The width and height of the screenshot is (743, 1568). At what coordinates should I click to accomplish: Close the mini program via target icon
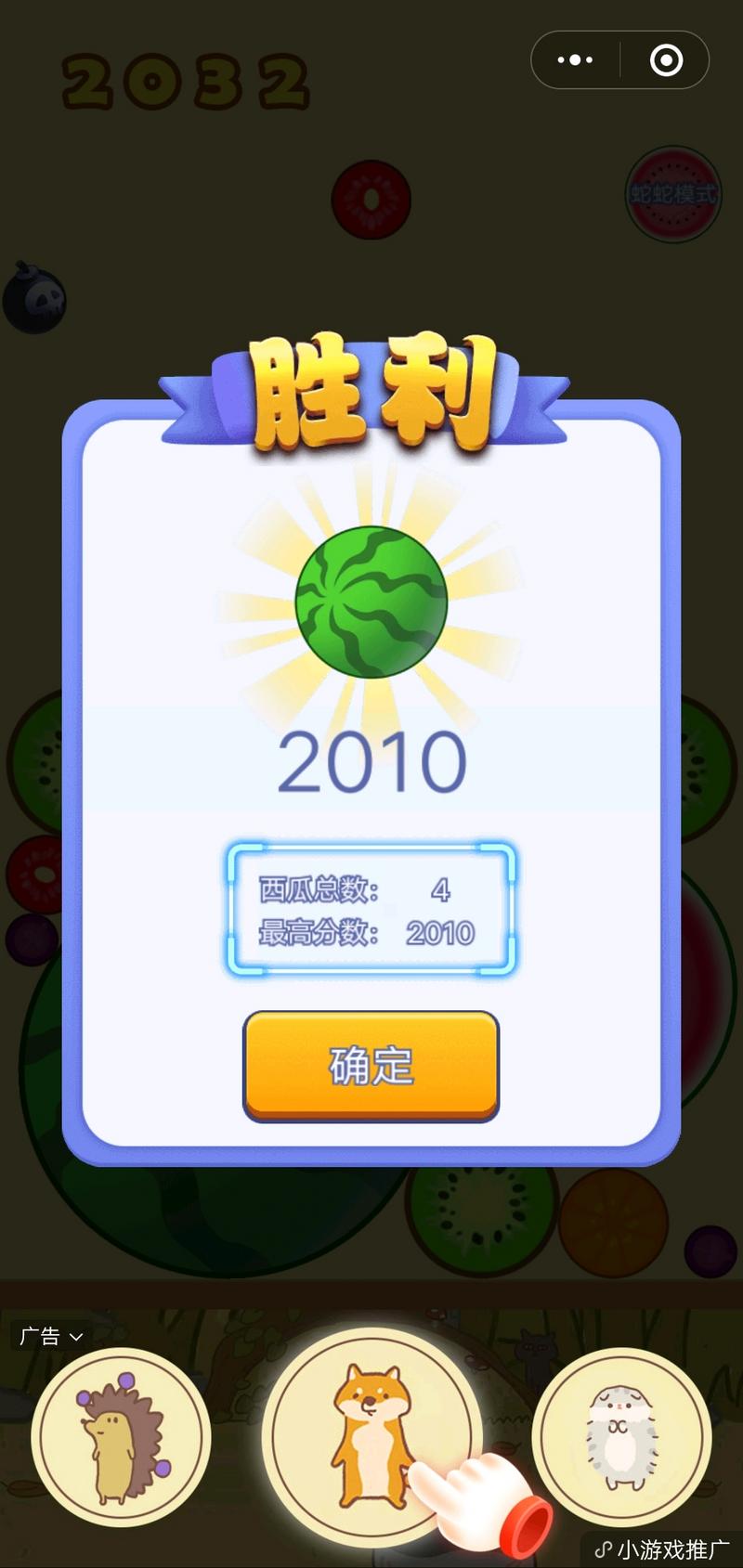pyautogui.click(x=666, y=60)
